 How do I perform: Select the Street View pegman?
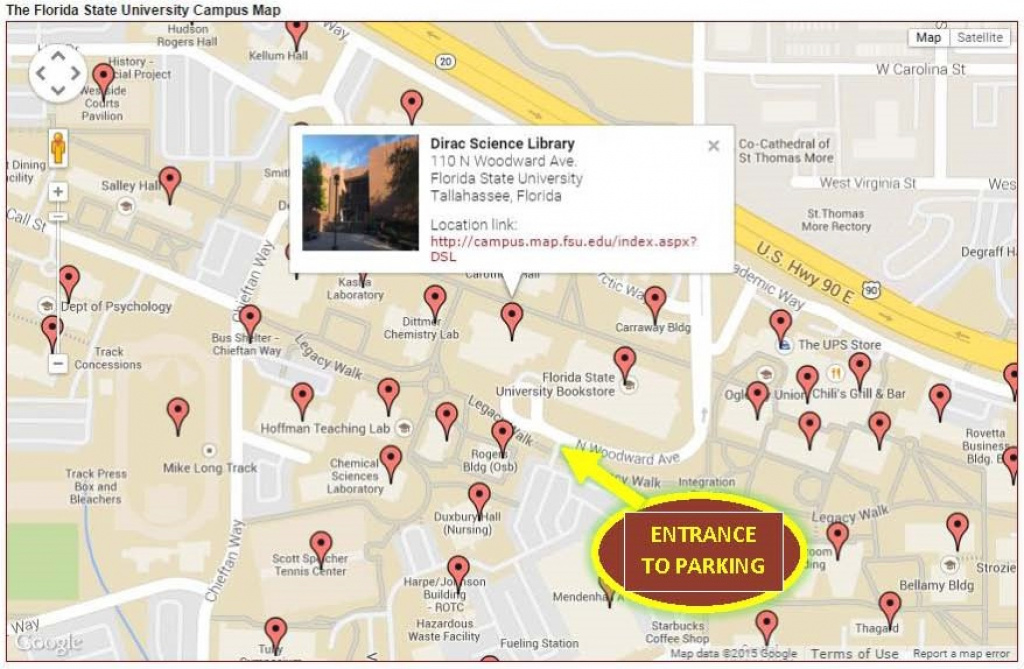[x=58, y=148]
